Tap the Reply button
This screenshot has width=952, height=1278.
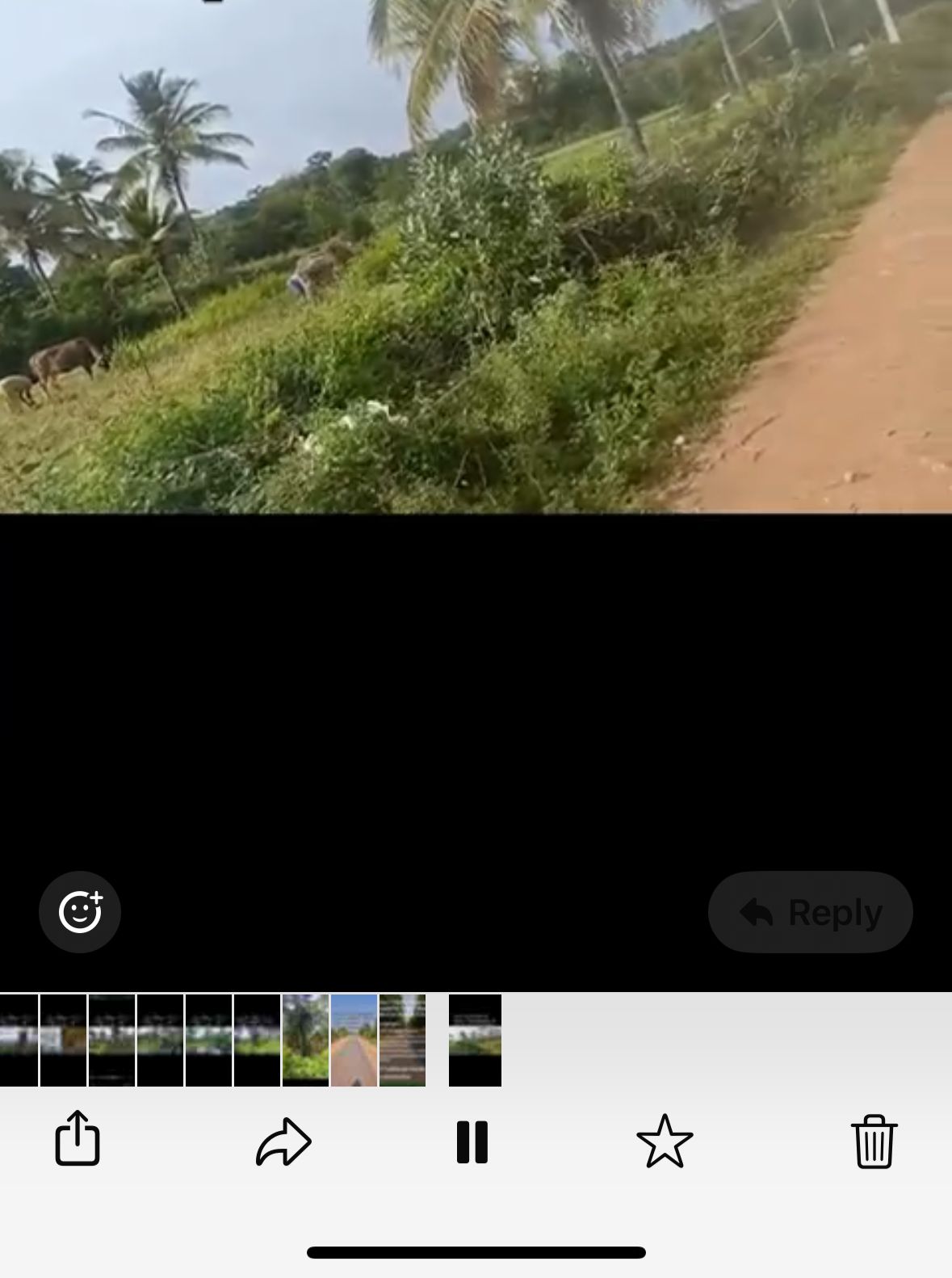click(809, 911)
